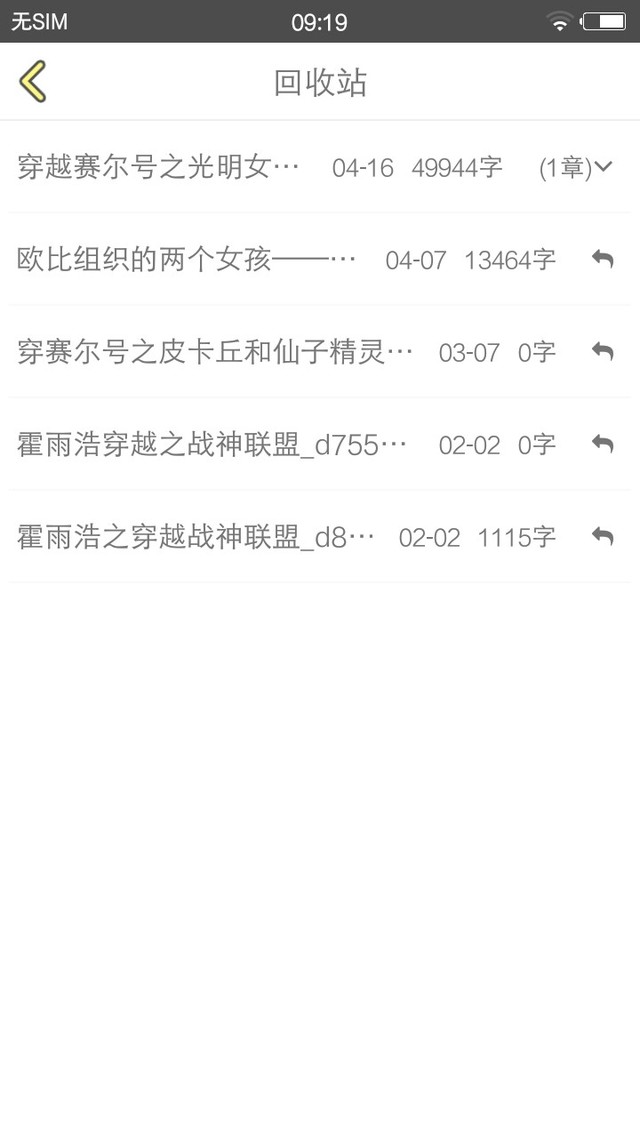Restore 霍雨浩穿越之战神联盟_d755 via arrow icon

(602, 443)
